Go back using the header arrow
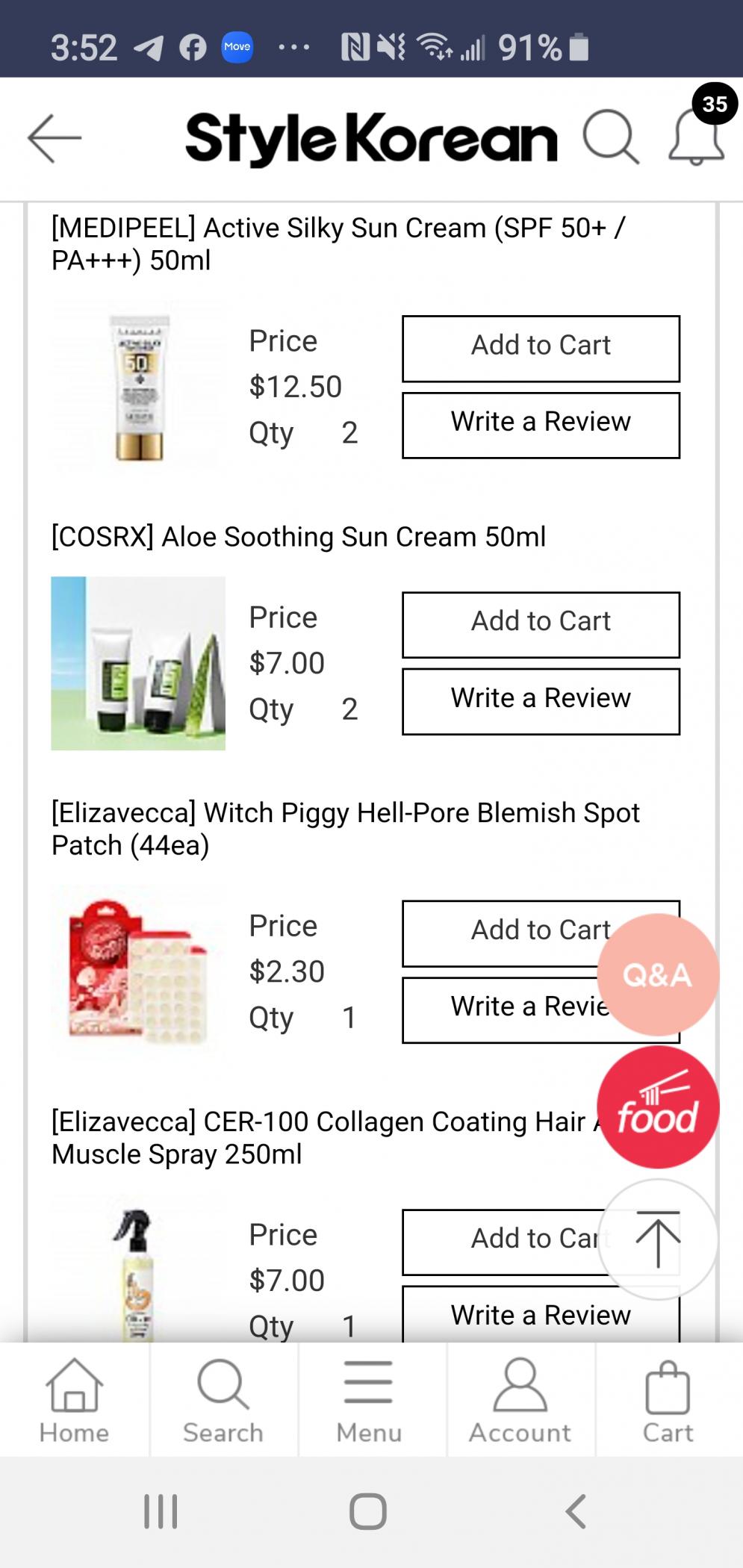The width and height of the screenshot is (743, 1568). coord(54,138)
